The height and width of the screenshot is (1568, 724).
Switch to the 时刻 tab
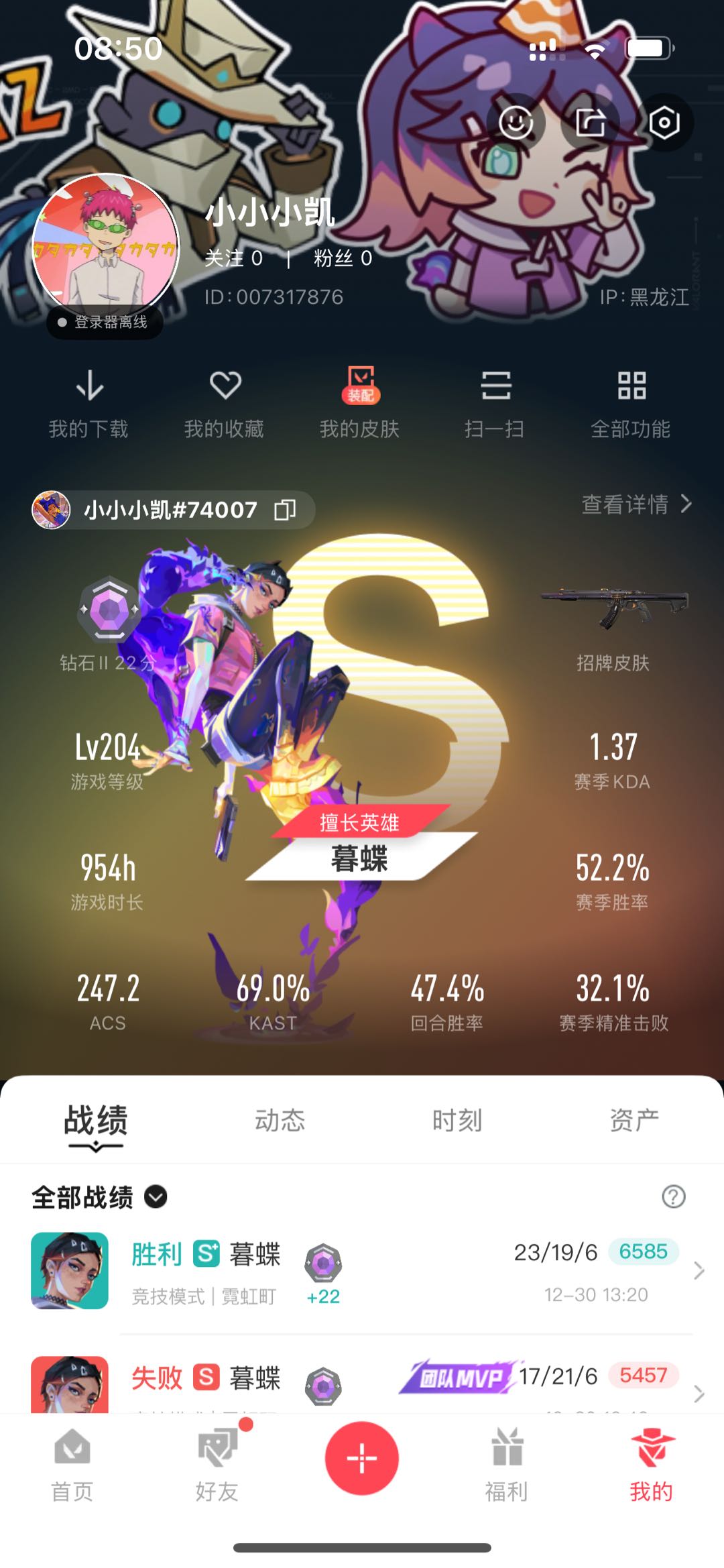457,1121
